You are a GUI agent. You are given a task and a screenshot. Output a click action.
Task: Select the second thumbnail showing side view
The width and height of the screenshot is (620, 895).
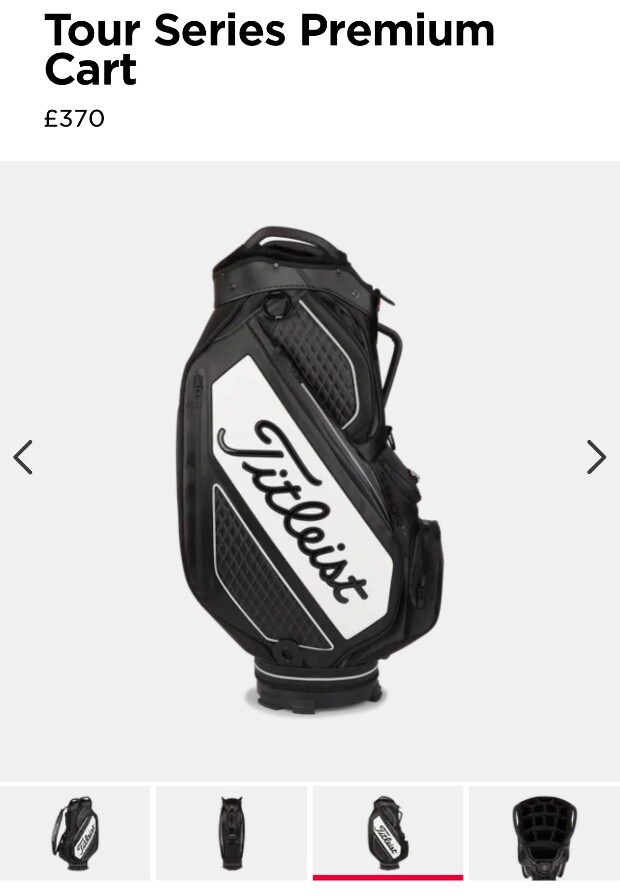[231, 832]
